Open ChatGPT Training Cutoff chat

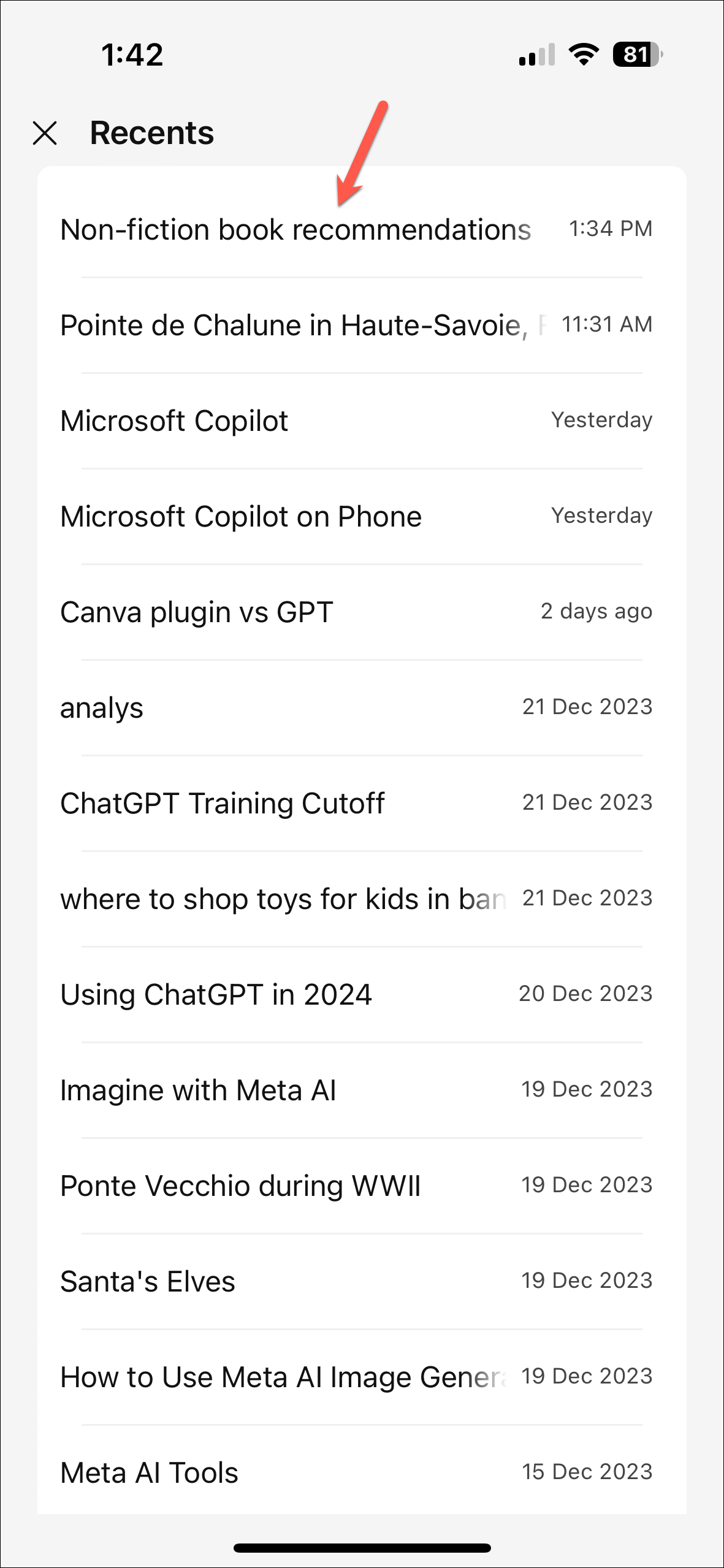[x=223, y=804]
